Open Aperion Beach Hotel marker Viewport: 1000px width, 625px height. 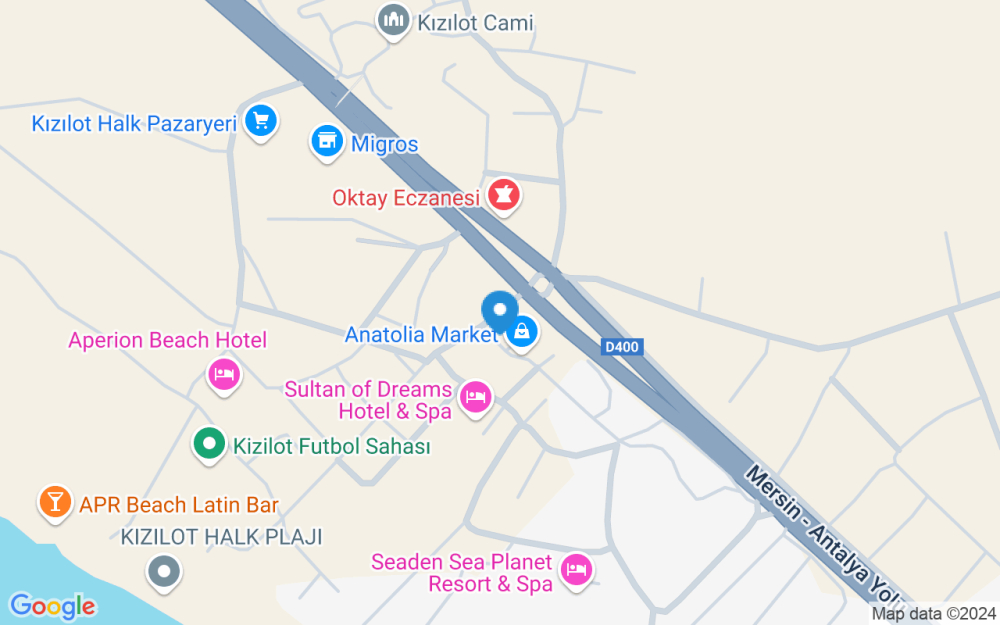tap(224, 375)
